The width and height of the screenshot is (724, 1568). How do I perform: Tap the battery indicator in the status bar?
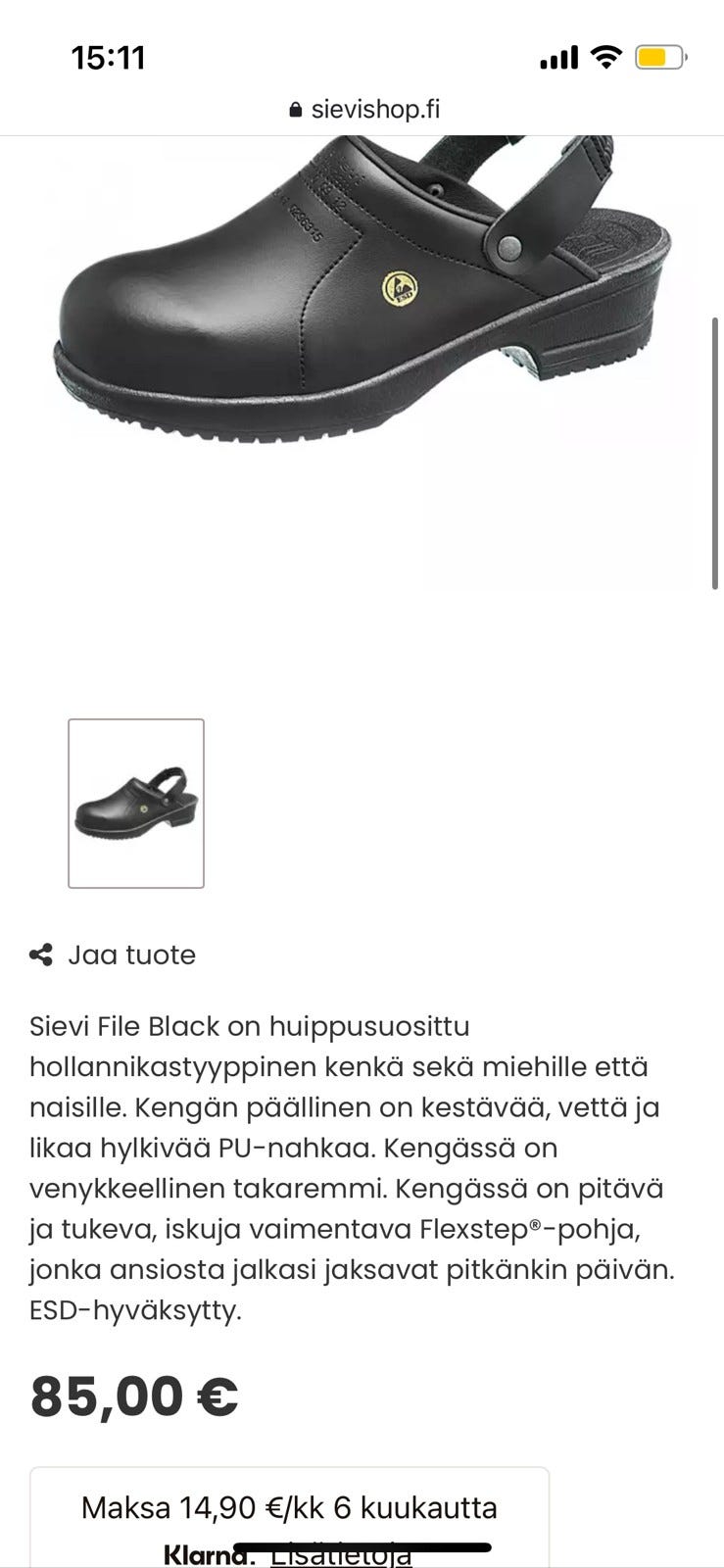pyautogui.click(x=662, y=57)
